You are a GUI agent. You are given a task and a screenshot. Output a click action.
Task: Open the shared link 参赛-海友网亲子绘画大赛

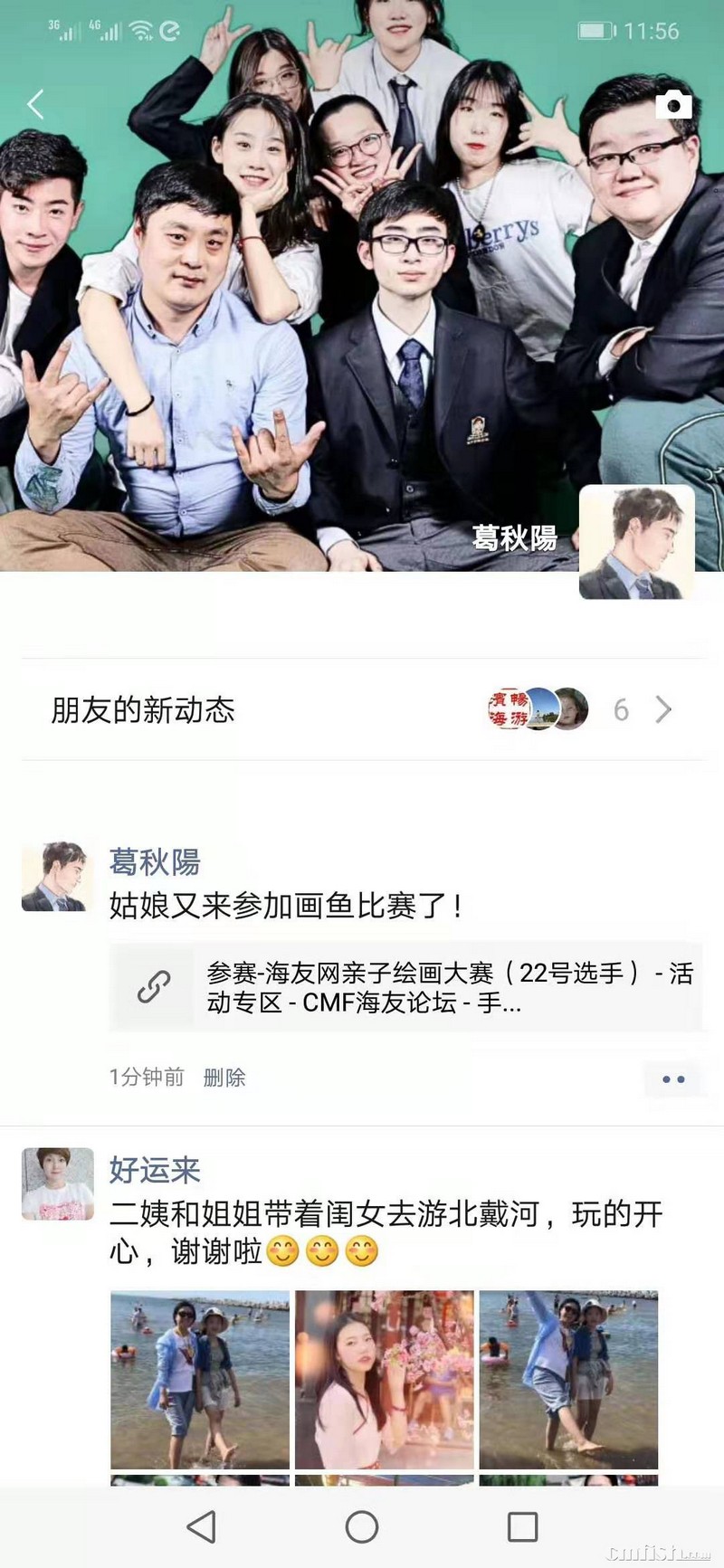coord(405,987)
